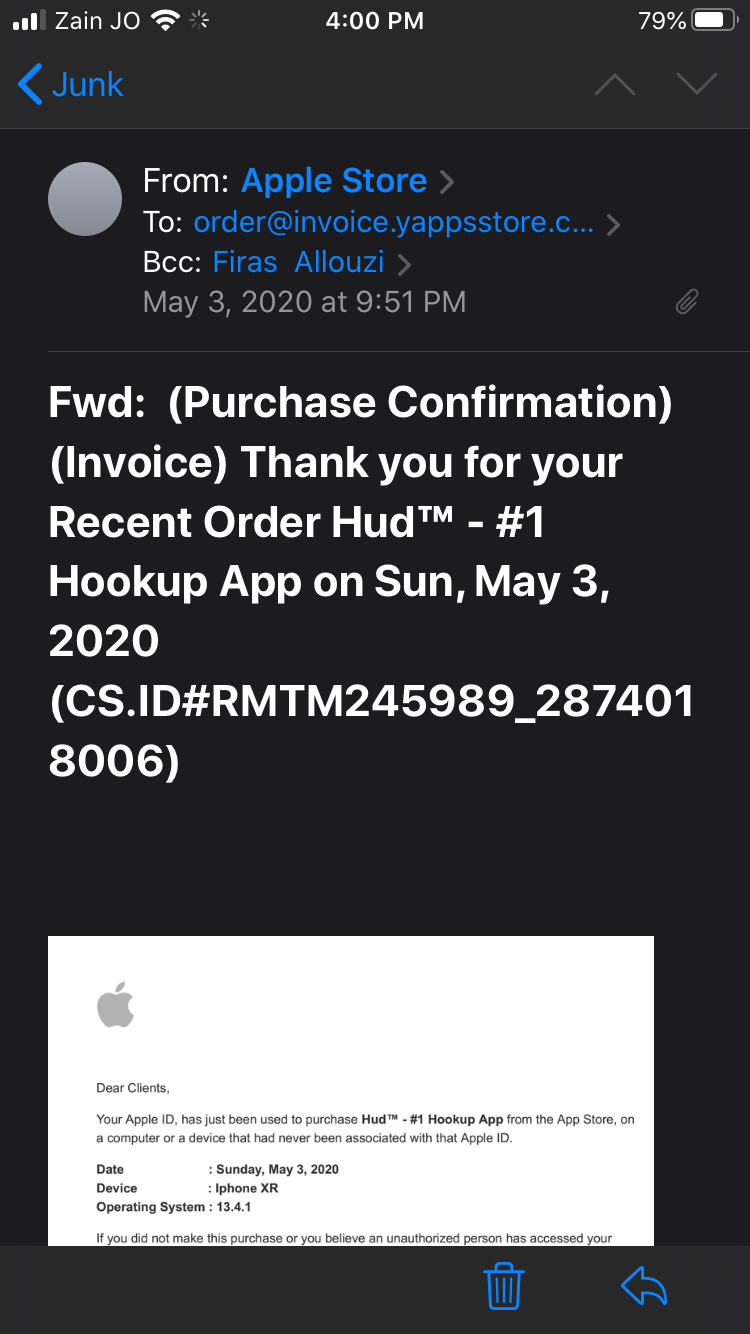
Task: Open the Apple Store sender details
Action: click(x=334, y=181)
